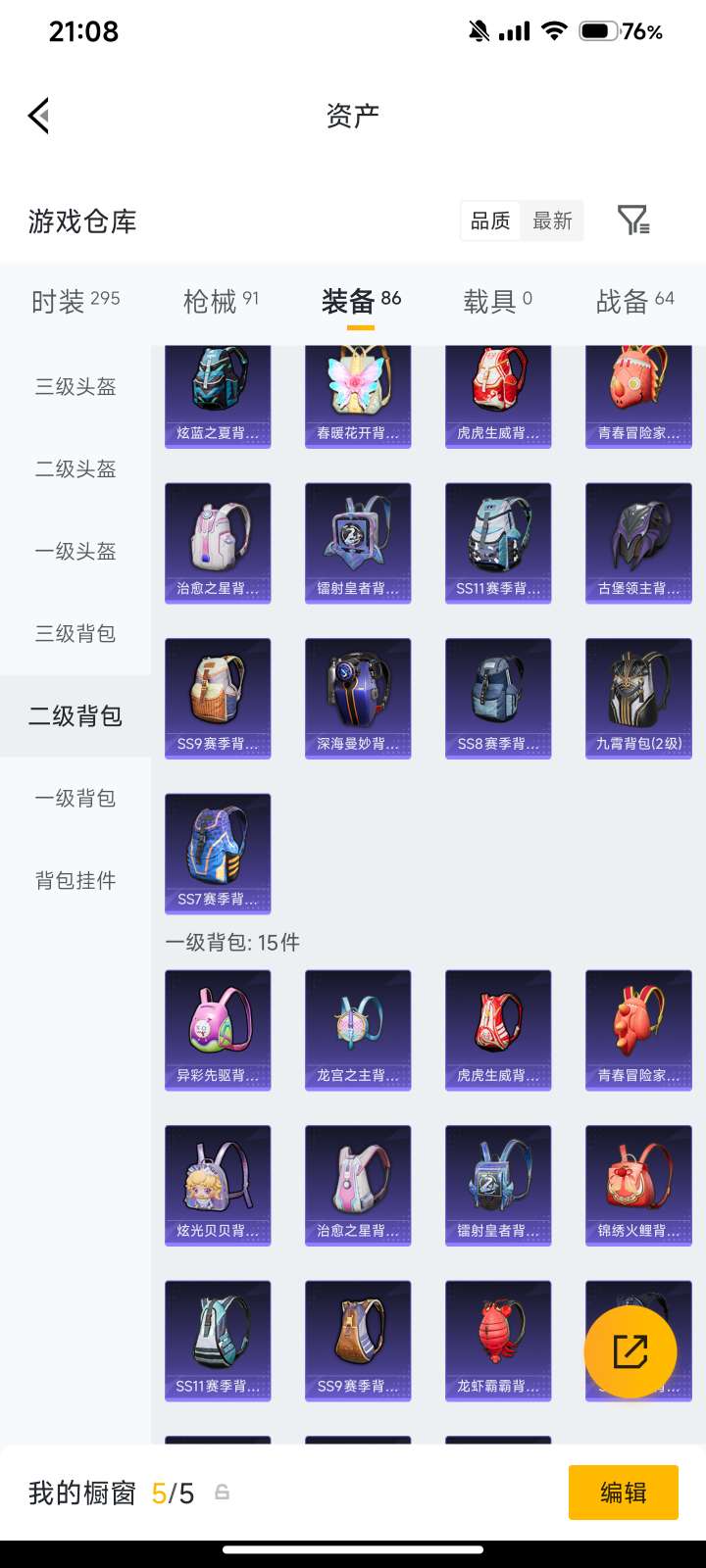This screenshot has width=706, height=1568.
Task: Go back using the top-left arrow
Action: tap(39, 116)
